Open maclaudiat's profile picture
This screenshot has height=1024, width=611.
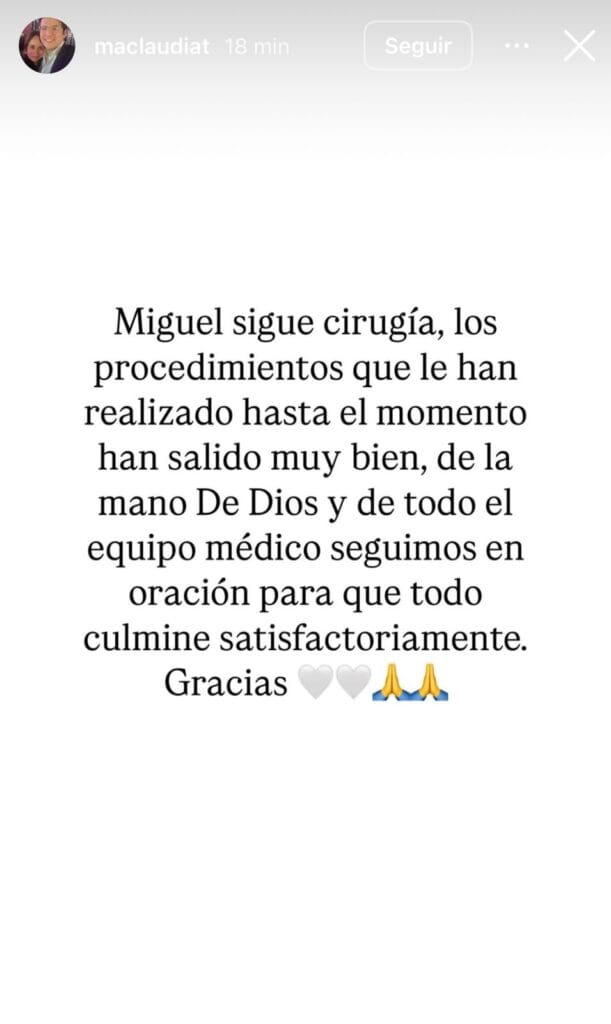coord(47,46)
